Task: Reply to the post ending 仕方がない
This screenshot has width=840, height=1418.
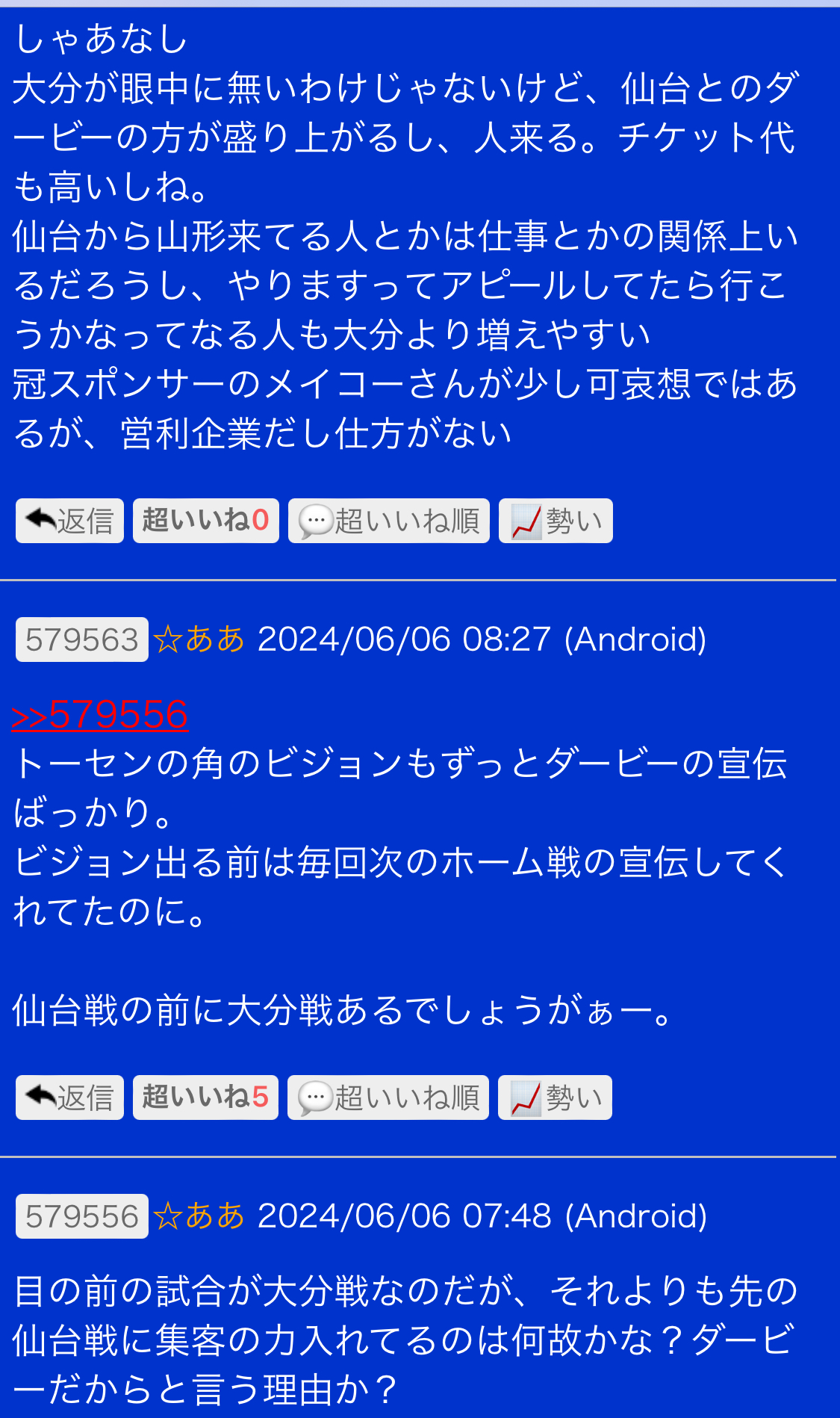Action: pyautogui.click(x=69, y=521)
